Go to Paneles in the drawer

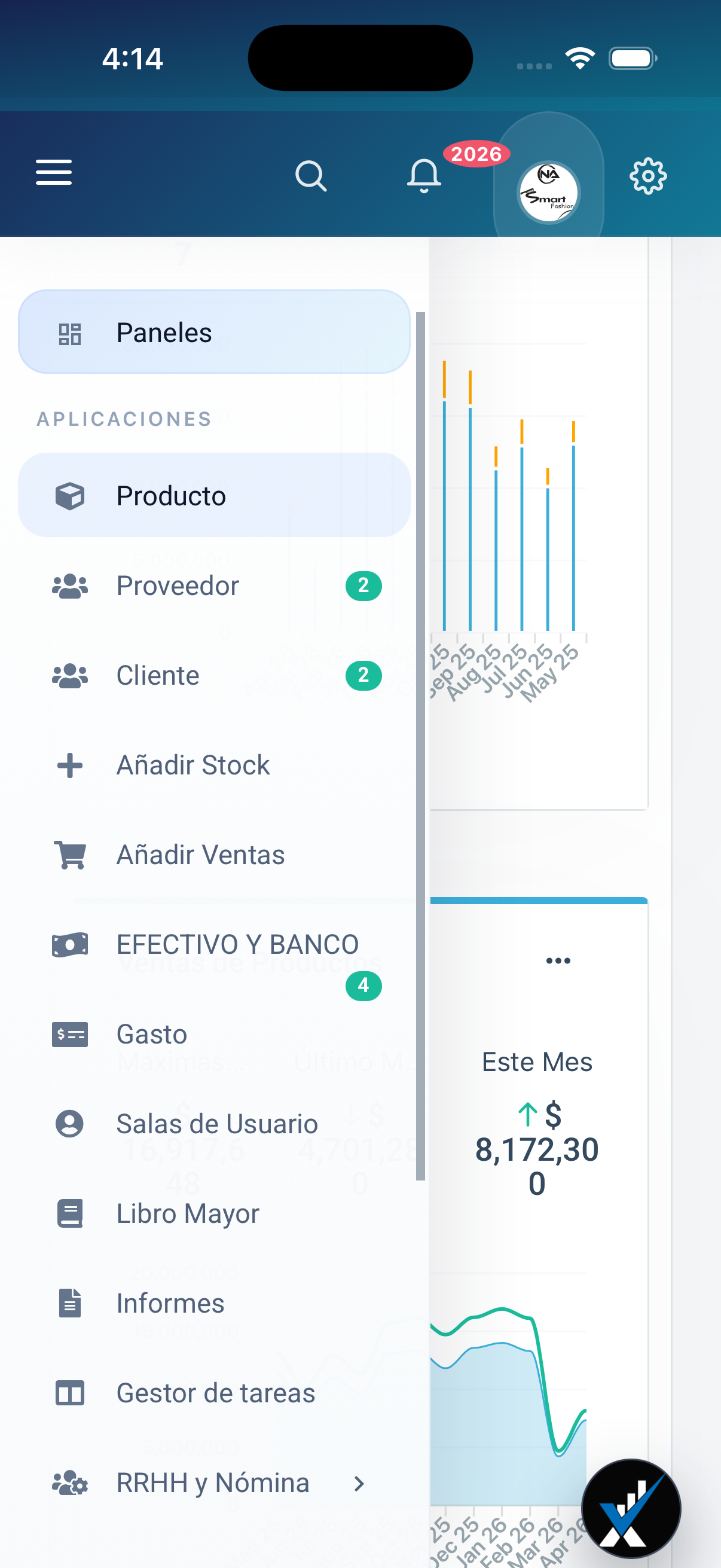pos(213,332)
